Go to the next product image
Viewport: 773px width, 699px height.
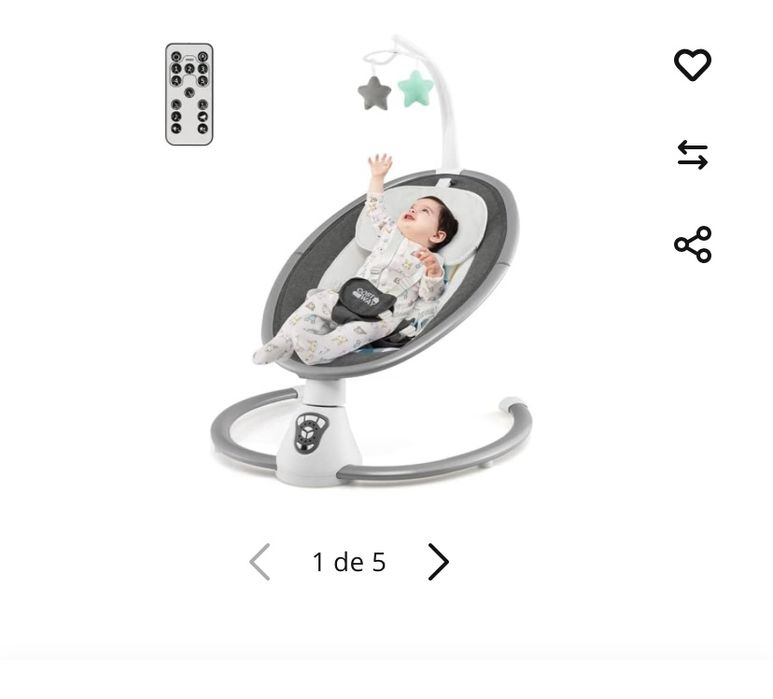click(x=438, y=562)
